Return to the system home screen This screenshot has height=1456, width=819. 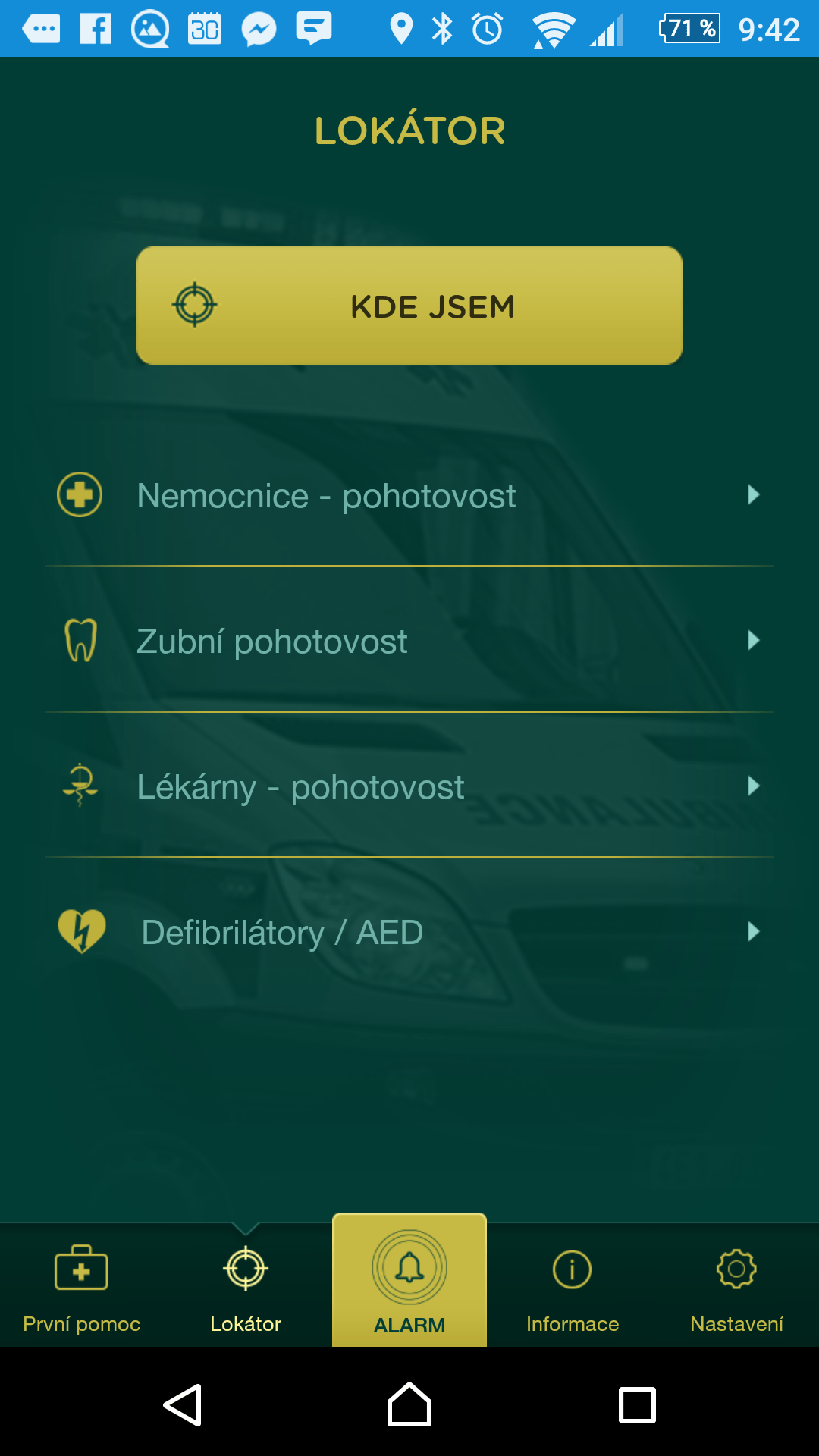409,1405
